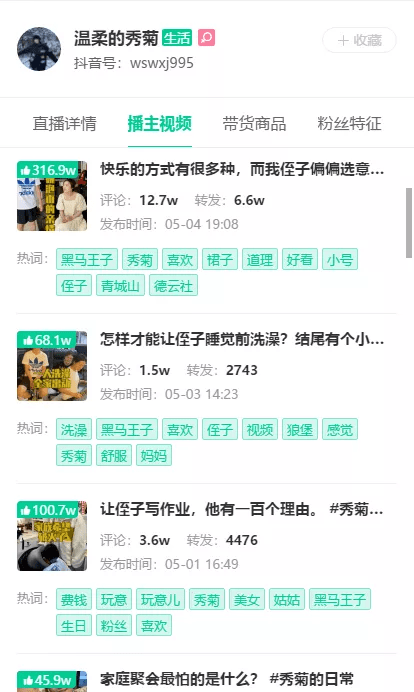Open the video titled 怎样才能让侄子睡觉前洗澡
Viewport: 414px width, 692px height.
[242, 339]
